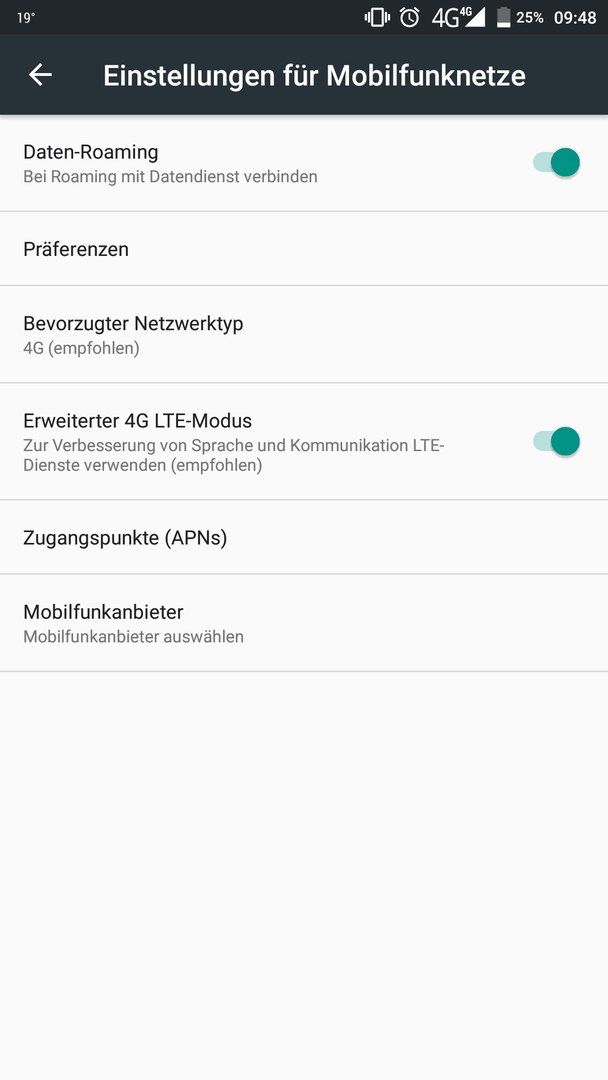The height and width of the screenshot is (1080, 608).
Task: Open Zugangspunkte (APNs)
Action: 304,537
